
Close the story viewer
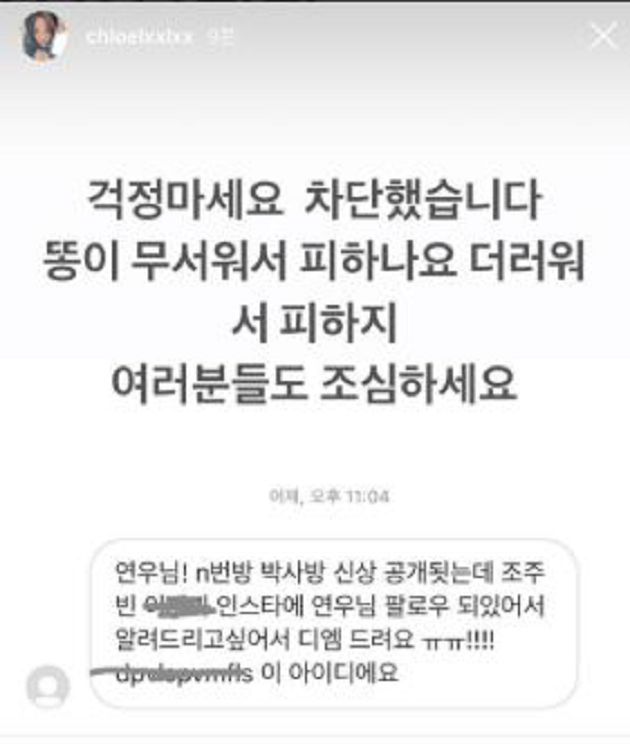(603, 37)
